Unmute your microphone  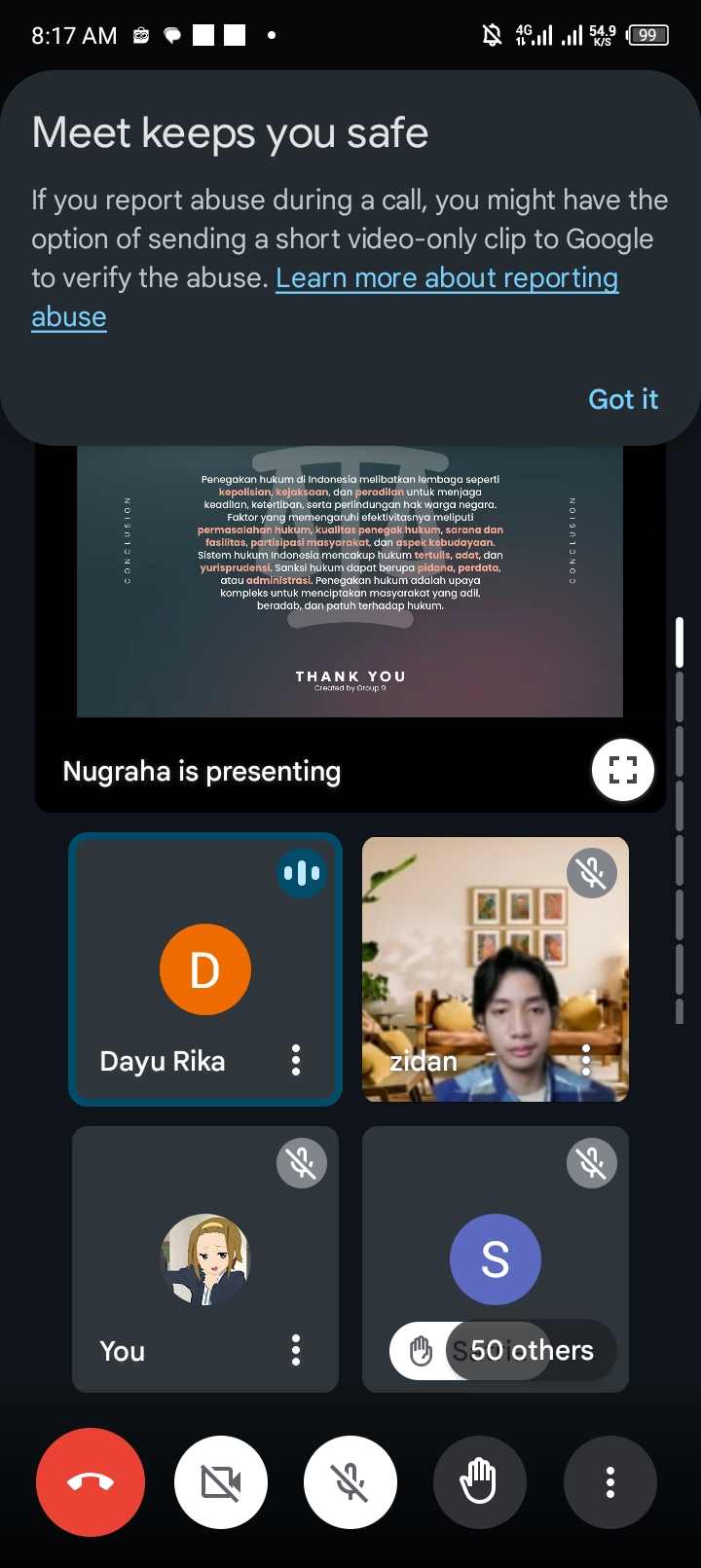(x=350, y=1482)
